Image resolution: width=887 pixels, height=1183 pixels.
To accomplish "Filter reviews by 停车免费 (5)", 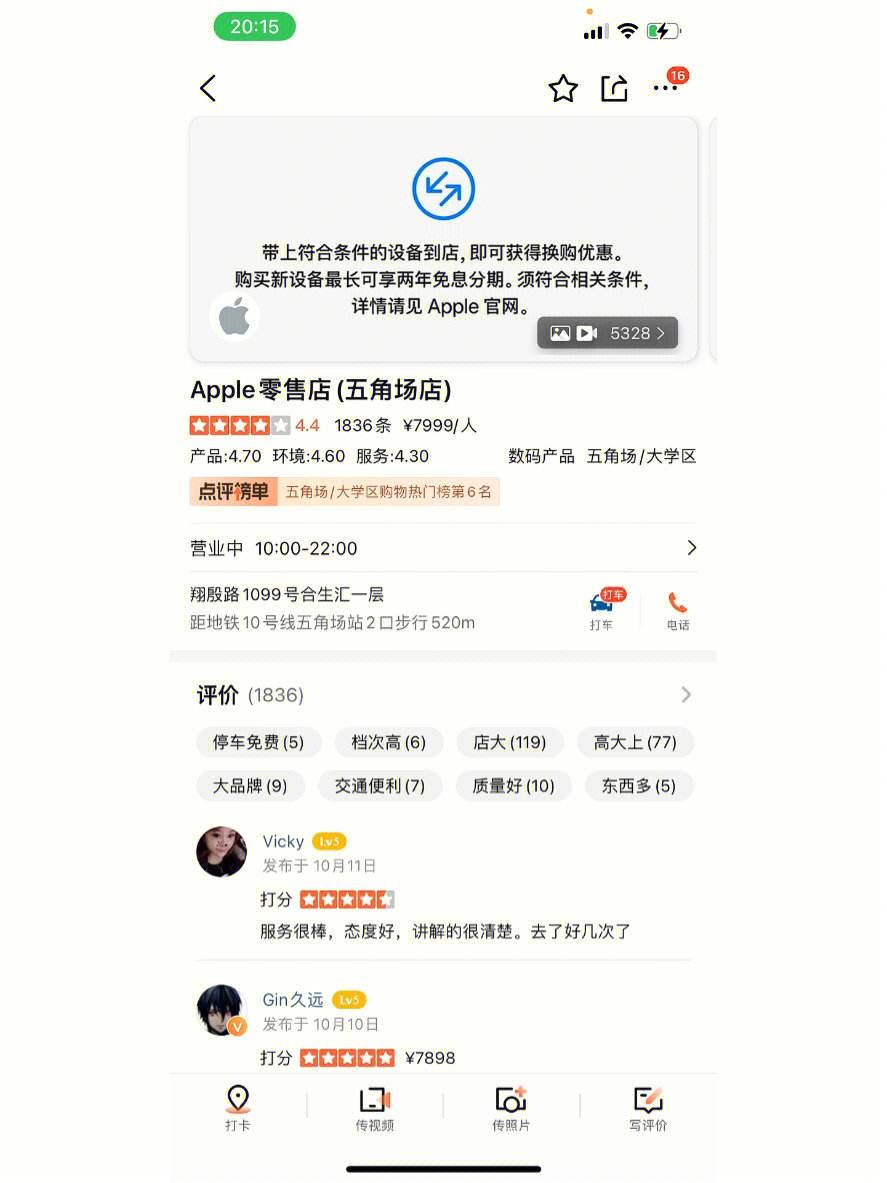I will point(257,742).
